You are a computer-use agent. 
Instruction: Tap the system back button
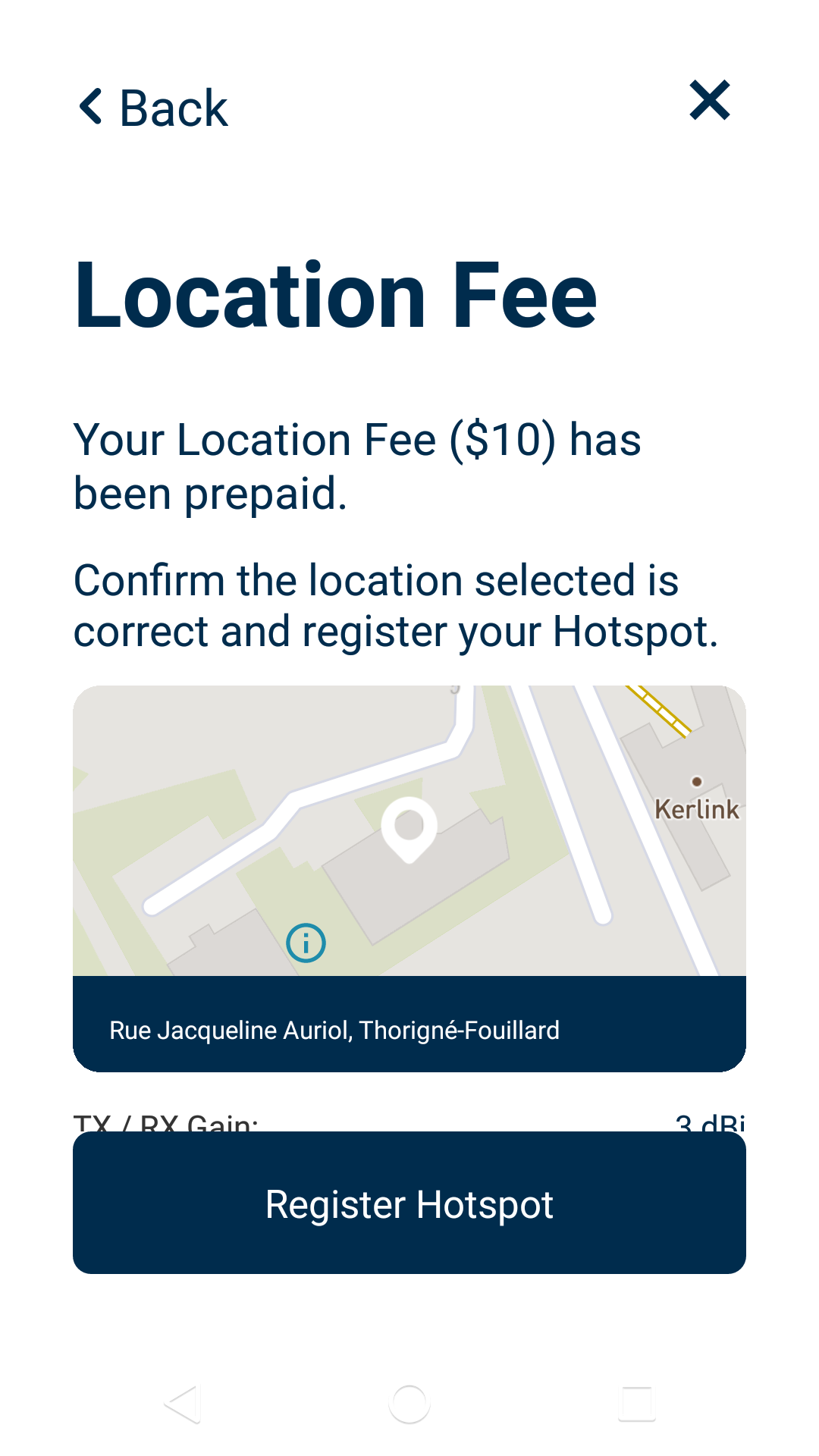pyautogui.click(x=183, y=1404)
